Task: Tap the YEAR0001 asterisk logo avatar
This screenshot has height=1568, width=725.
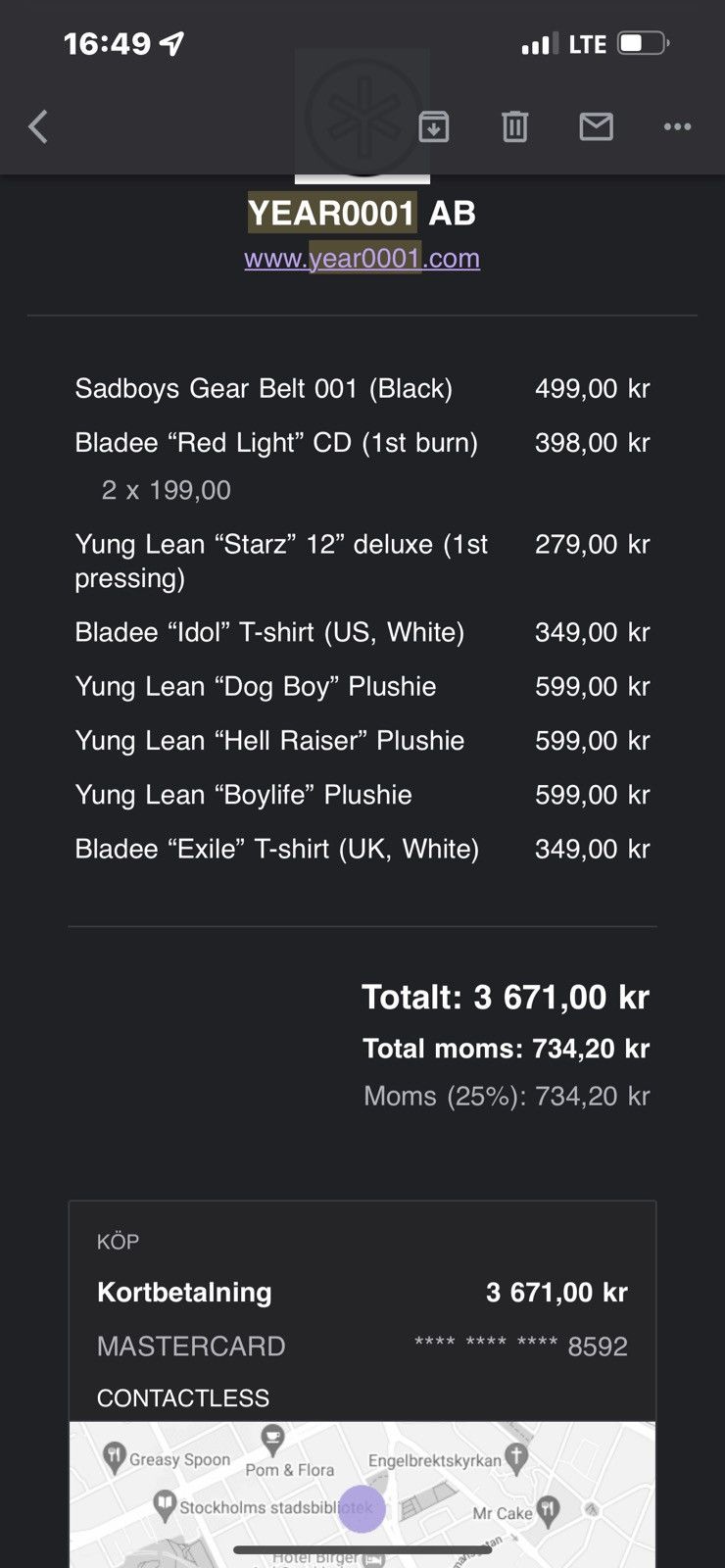Action: pos(362,118)
